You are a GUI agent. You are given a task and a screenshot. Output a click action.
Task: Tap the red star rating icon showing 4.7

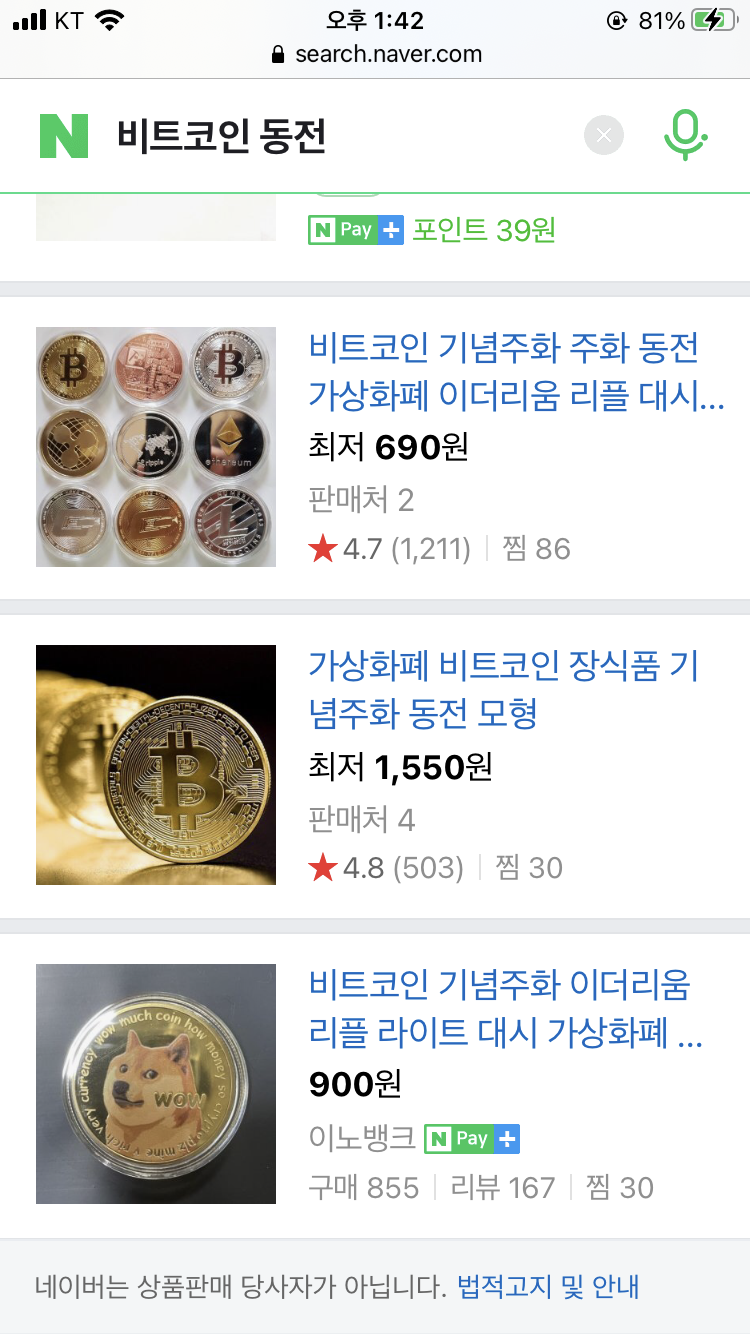click(321, 548)
